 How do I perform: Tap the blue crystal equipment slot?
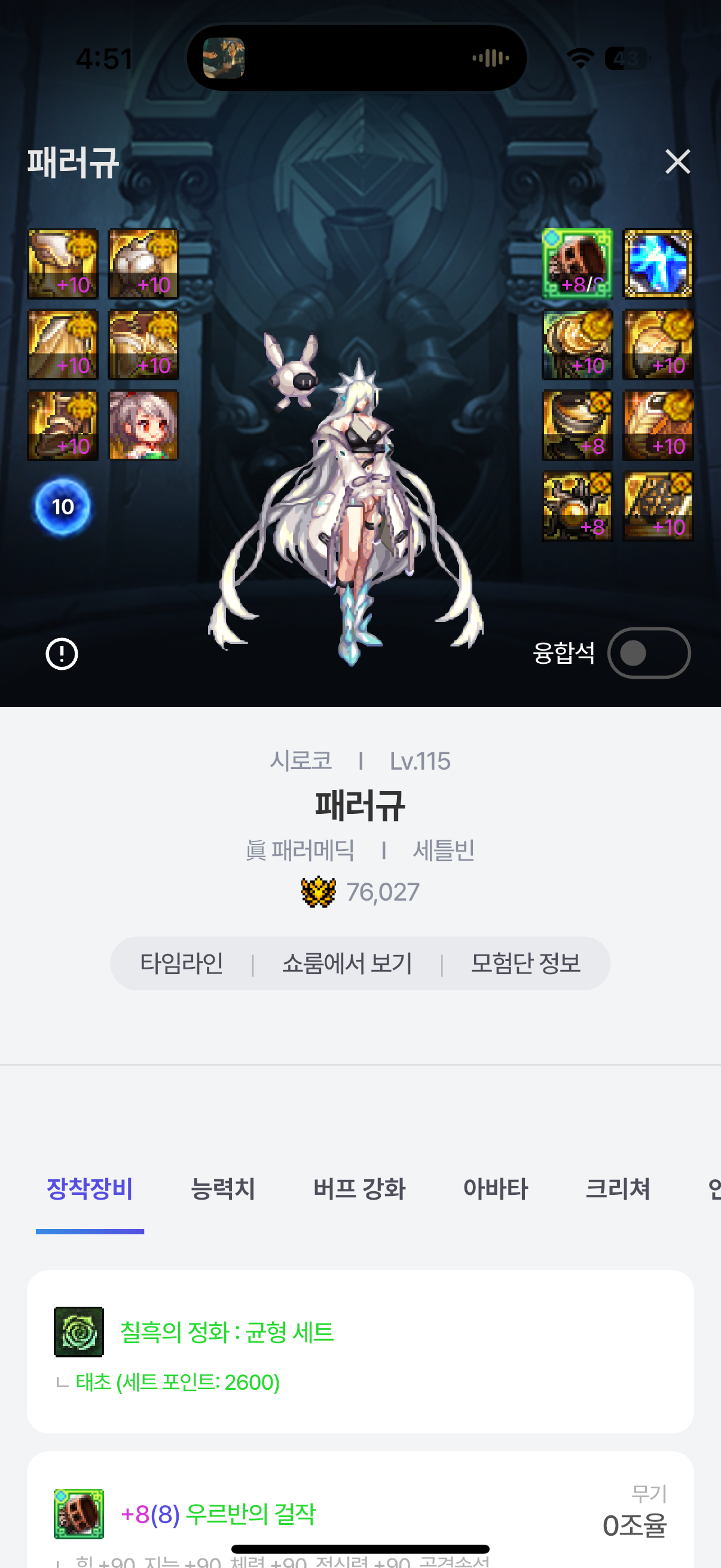(x=658, y=264)
